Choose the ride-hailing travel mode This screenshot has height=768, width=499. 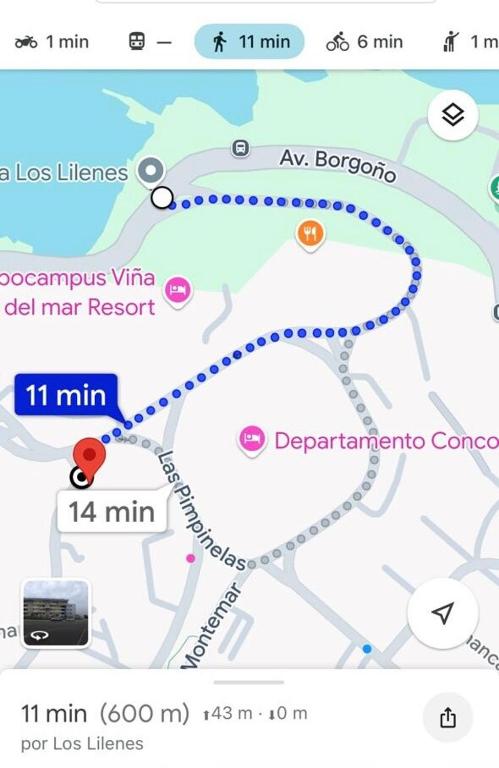pyautogui.click(x=469, y=42)
